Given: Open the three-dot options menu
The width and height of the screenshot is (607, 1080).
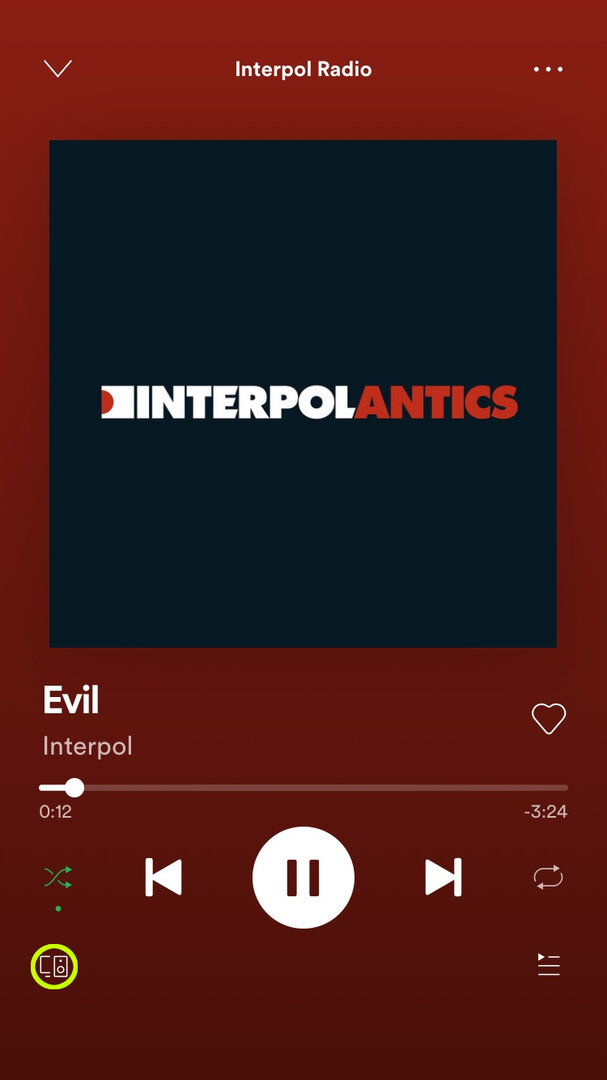Looking at the screenshot, I should (x=548, y=69).
